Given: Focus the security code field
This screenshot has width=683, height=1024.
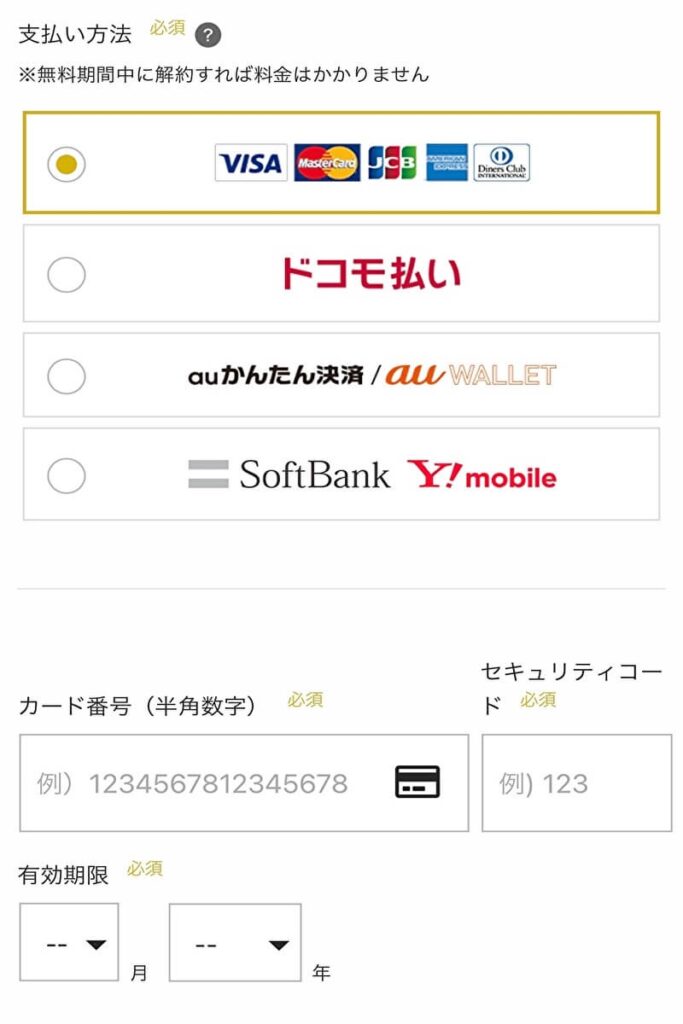Looking at the screenshot, I should pos(576,783).
